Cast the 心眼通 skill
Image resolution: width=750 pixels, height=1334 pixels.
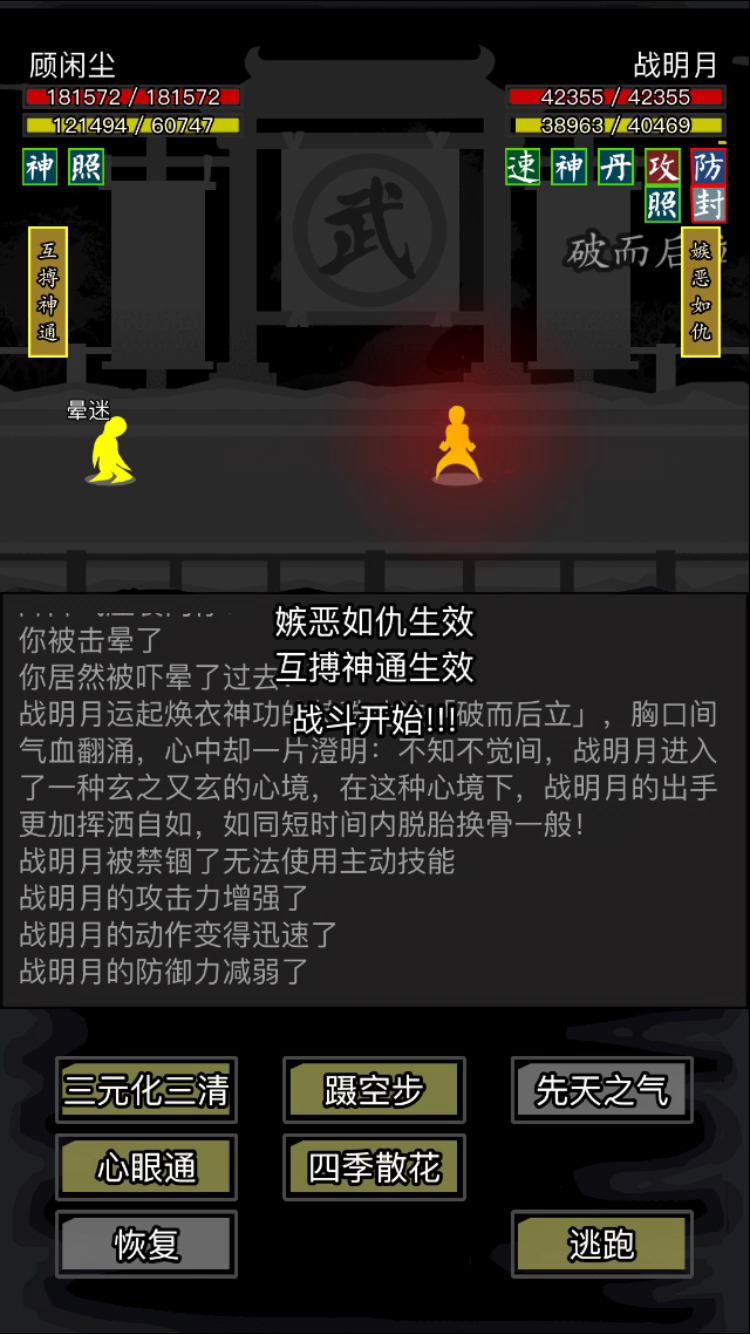coord(146,1167)
